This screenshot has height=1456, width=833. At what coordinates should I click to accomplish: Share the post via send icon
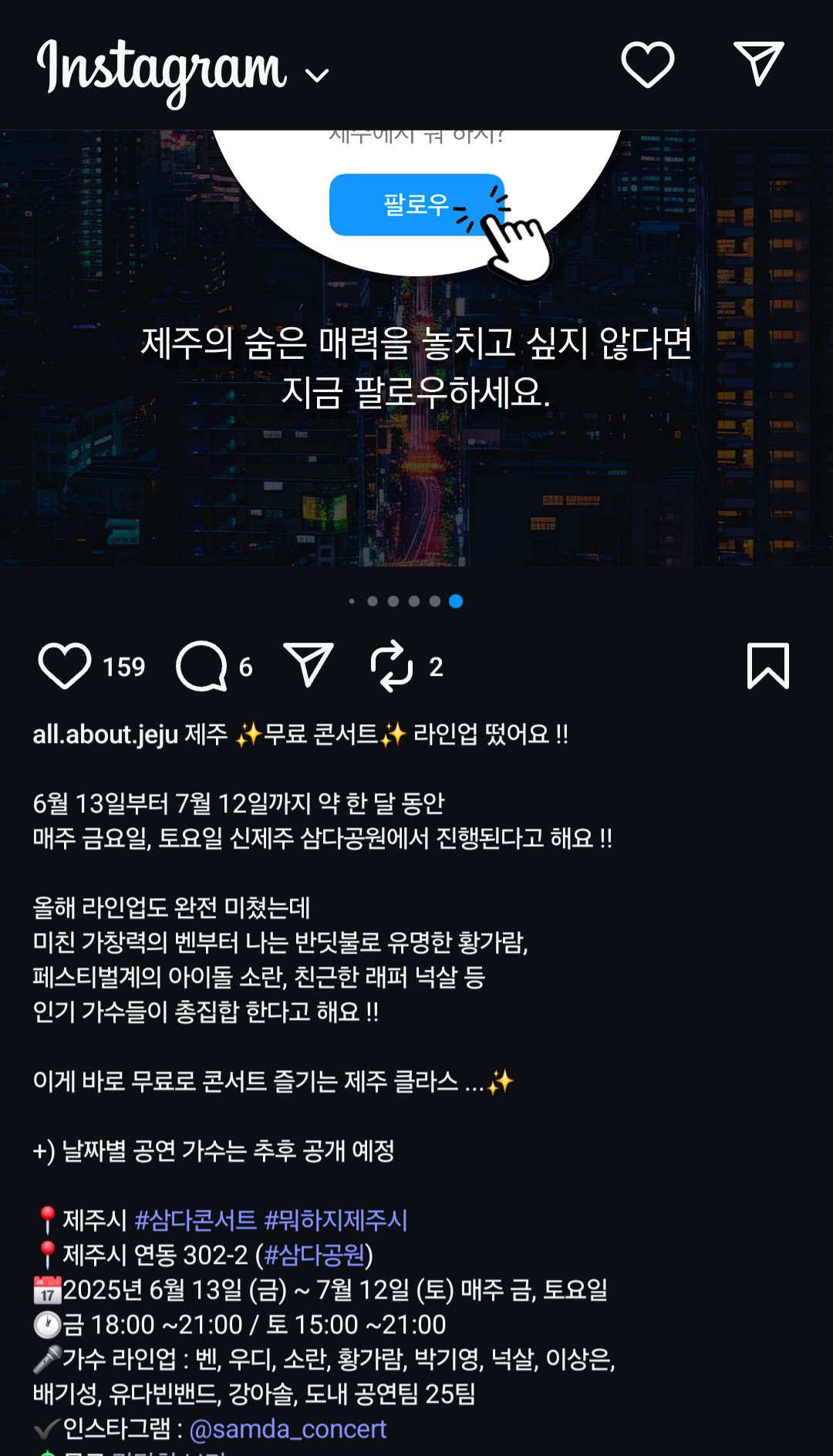point(309,664)
